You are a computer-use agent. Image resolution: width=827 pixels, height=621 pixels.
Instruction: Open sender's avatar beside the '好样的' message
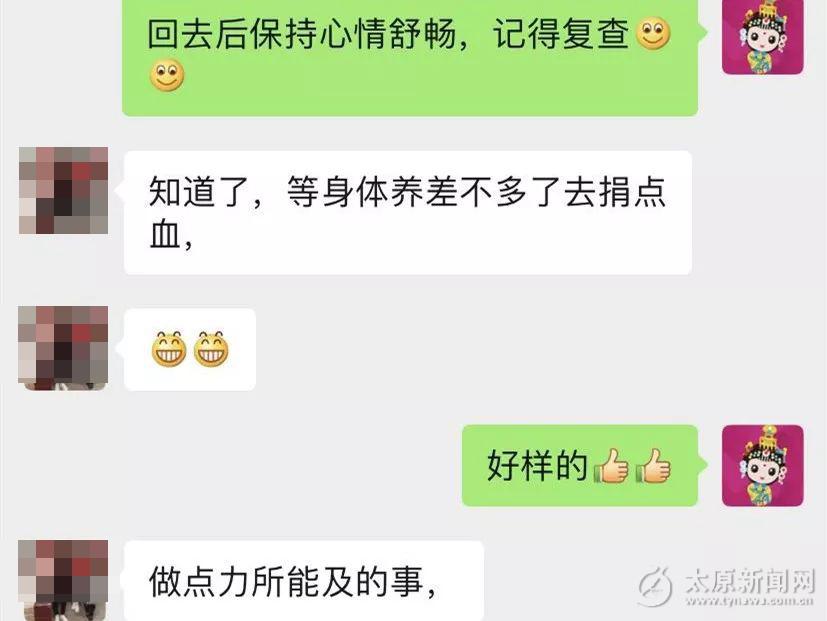click(x=763, y=465)
